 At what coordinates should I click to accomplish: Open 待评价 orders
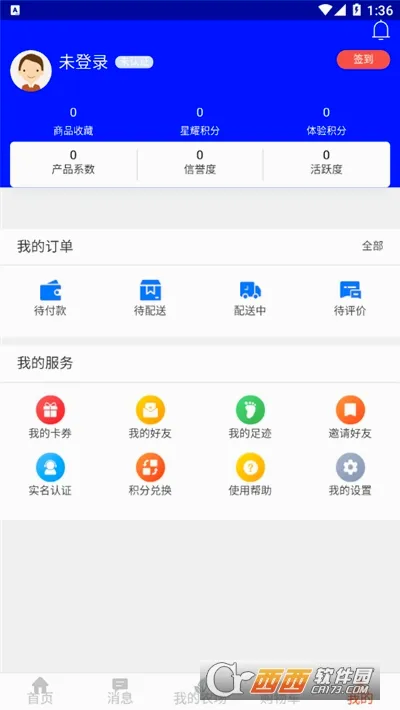click(350, 298)
